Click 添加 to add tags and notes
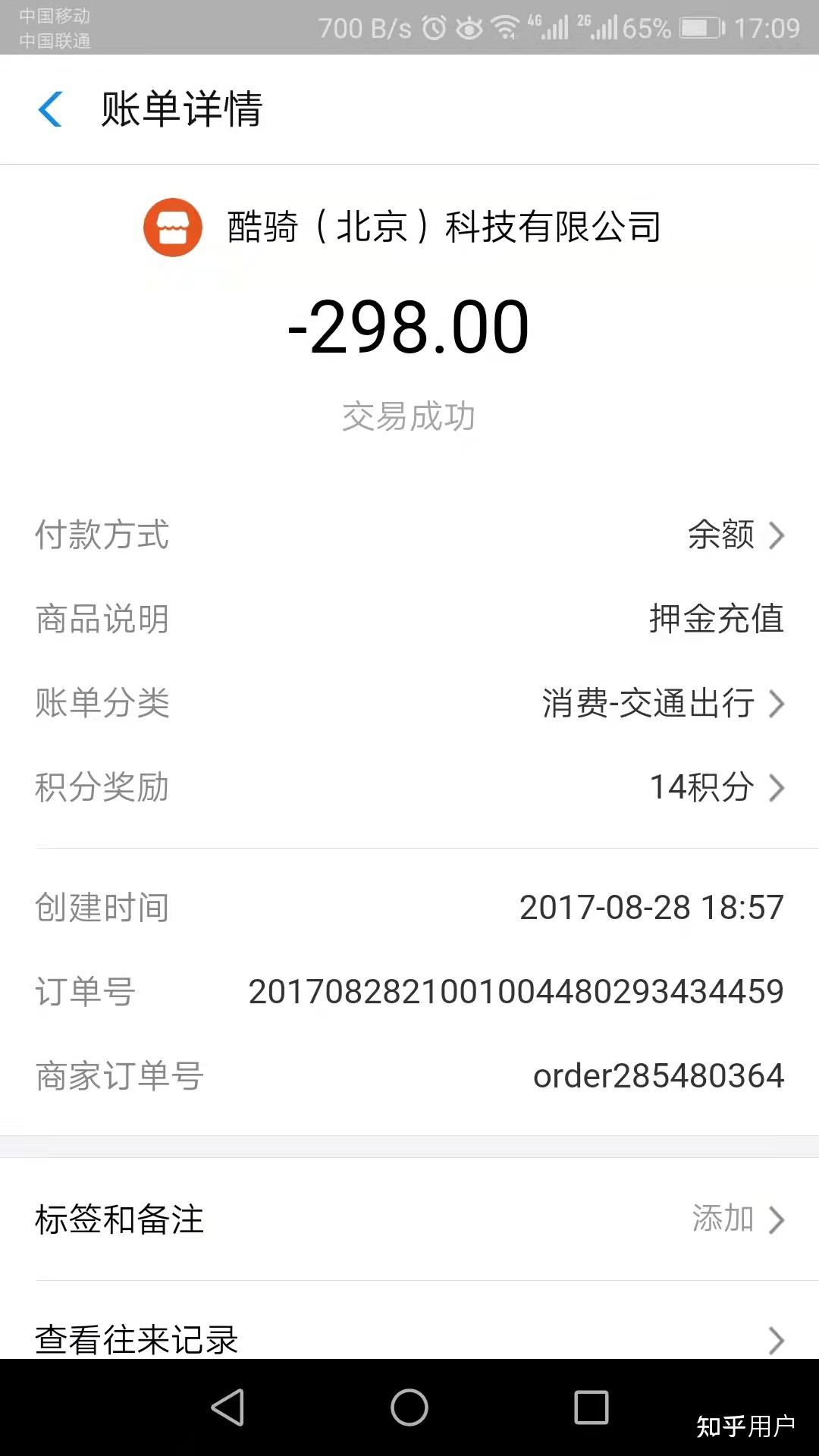 [723, 1219]
